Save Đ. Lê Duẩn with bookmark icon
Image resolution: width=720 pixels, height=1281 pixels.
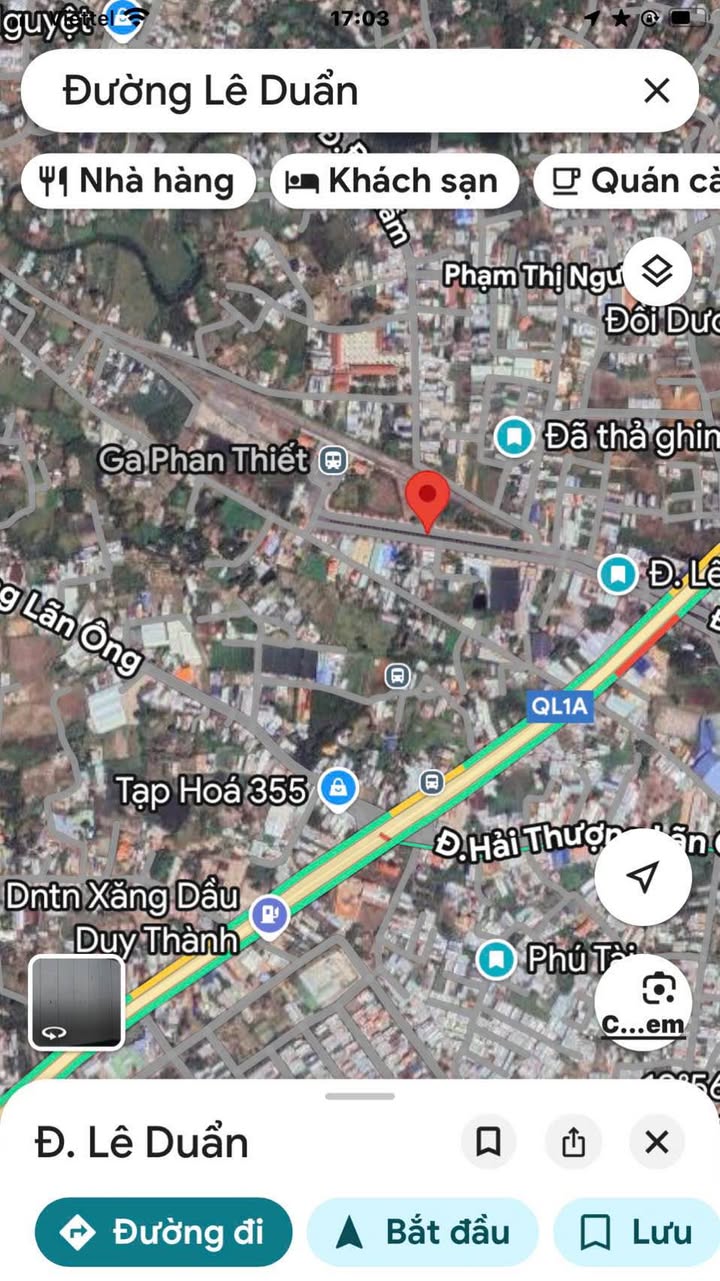pos(488,1142)
